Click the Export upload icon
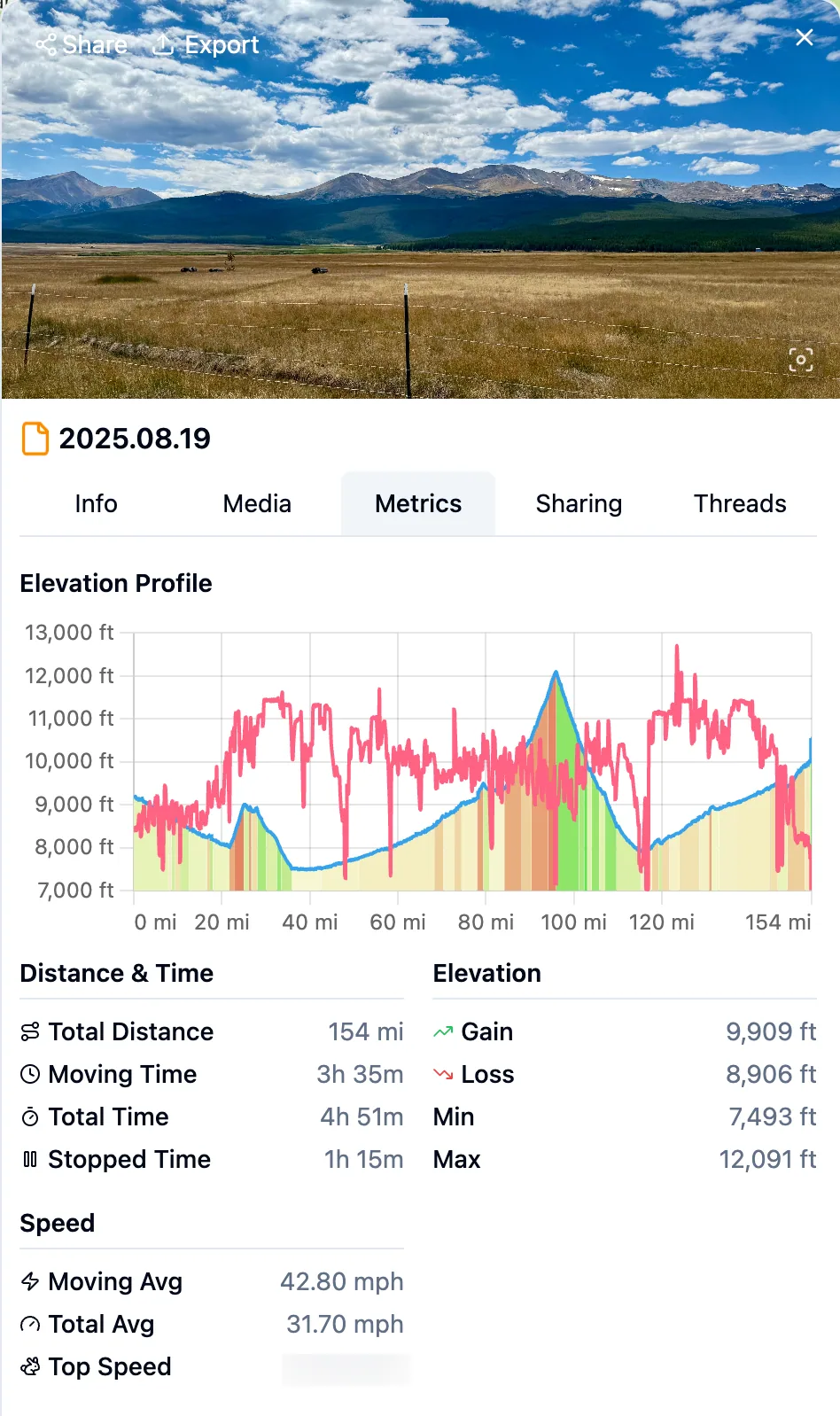Viewport: 840px width, 1416px height. pos(164,43)
